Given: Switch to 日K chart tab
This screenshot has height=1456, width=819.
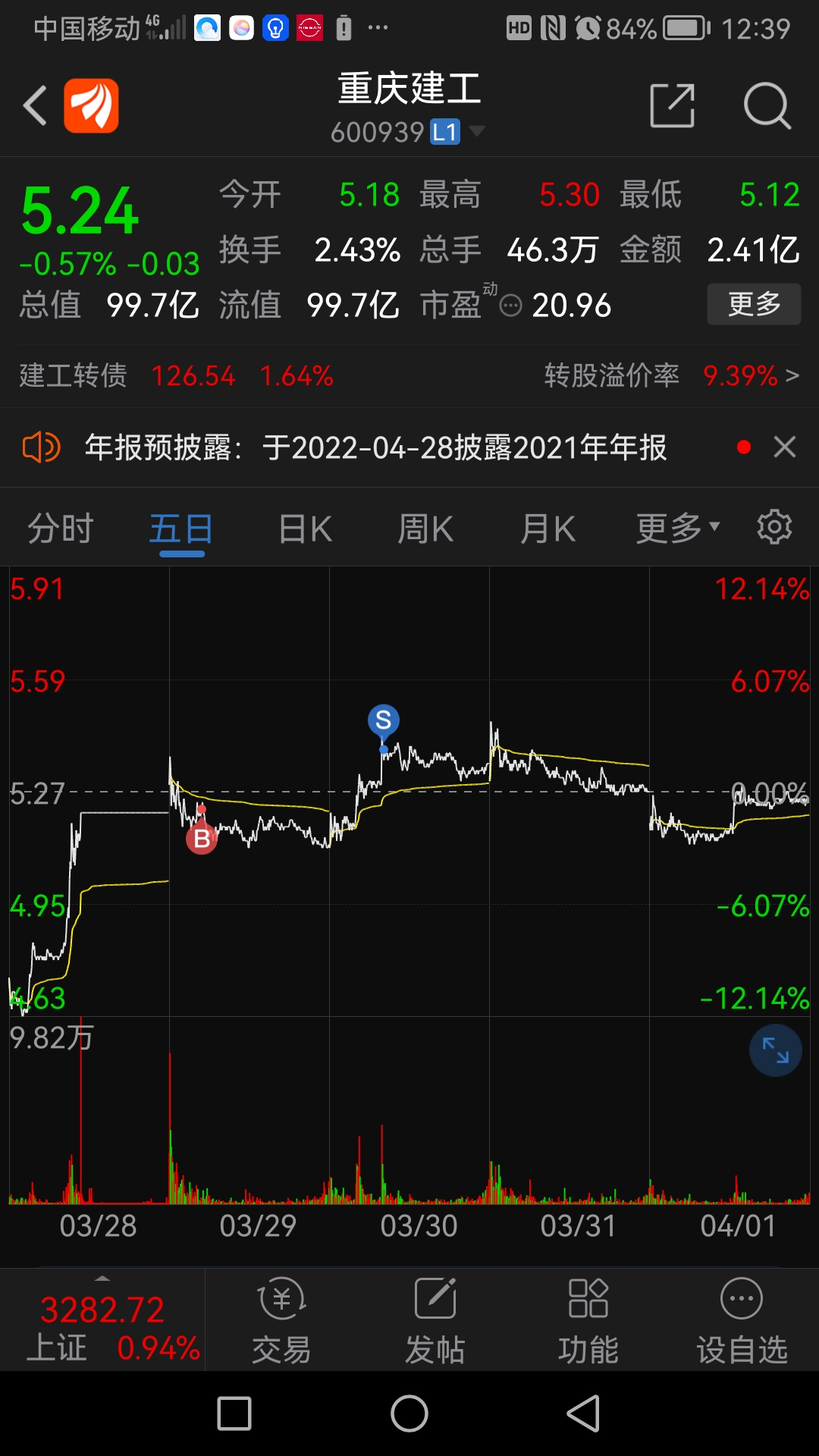Looking at the screenshot, I should pos(305,529).
